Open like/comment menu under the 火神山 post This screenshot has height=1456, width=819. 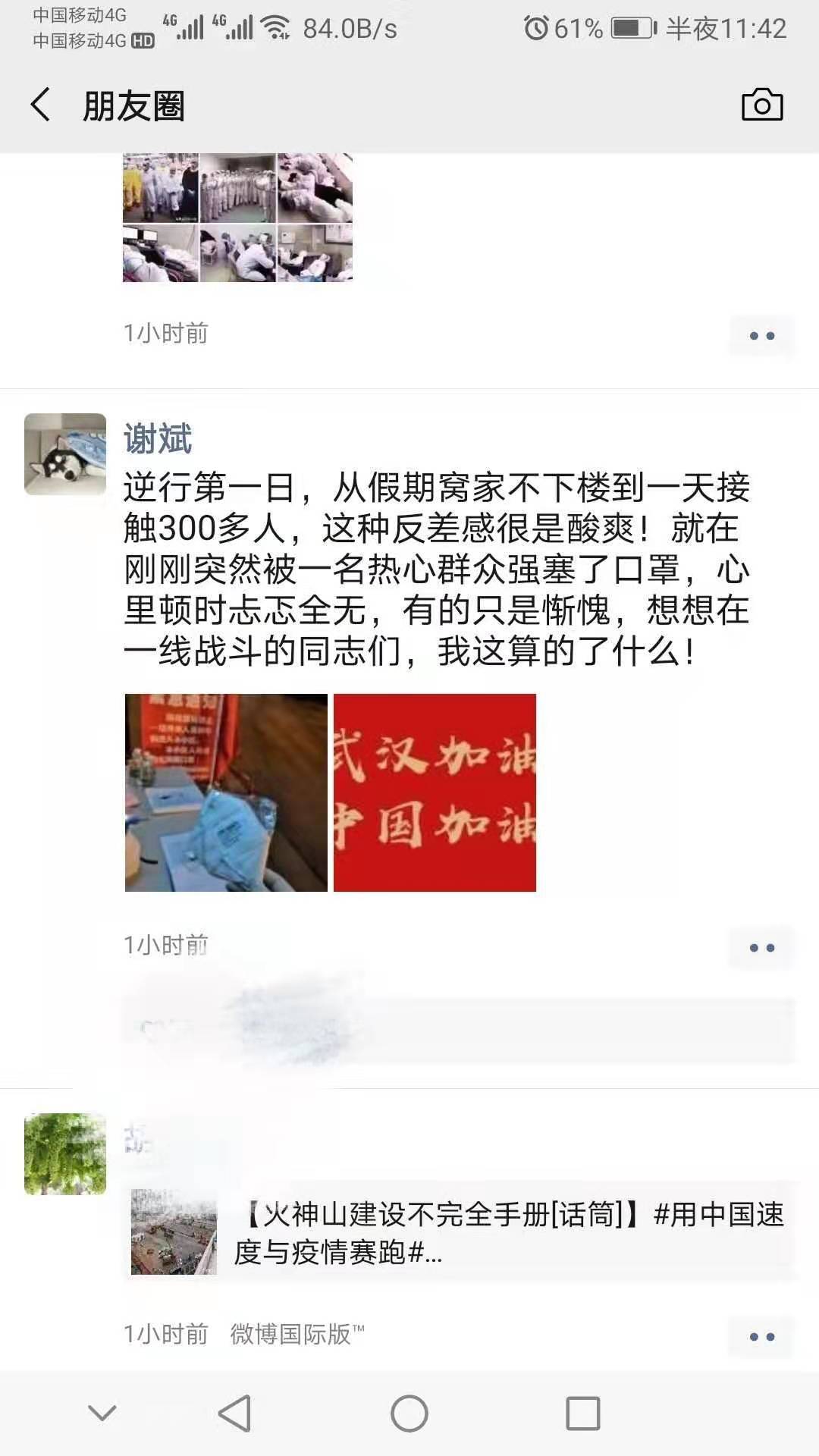click(761, 1336)
